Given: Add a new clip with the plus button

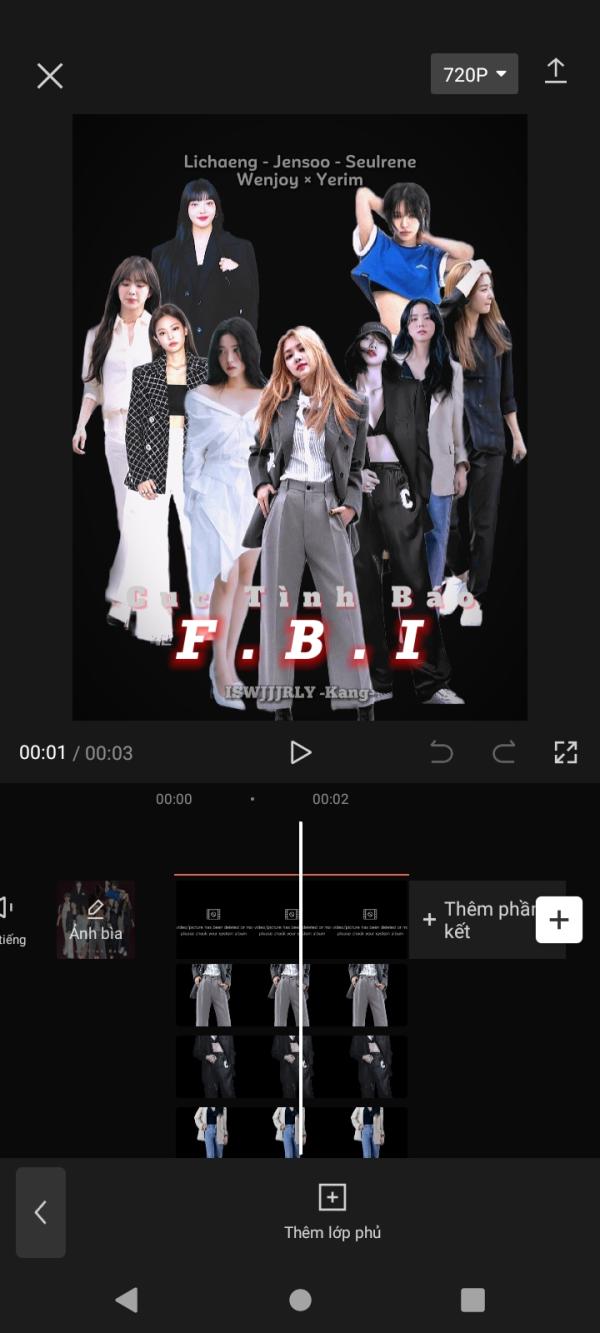Looking at the screenshot, I should point(559,919).
